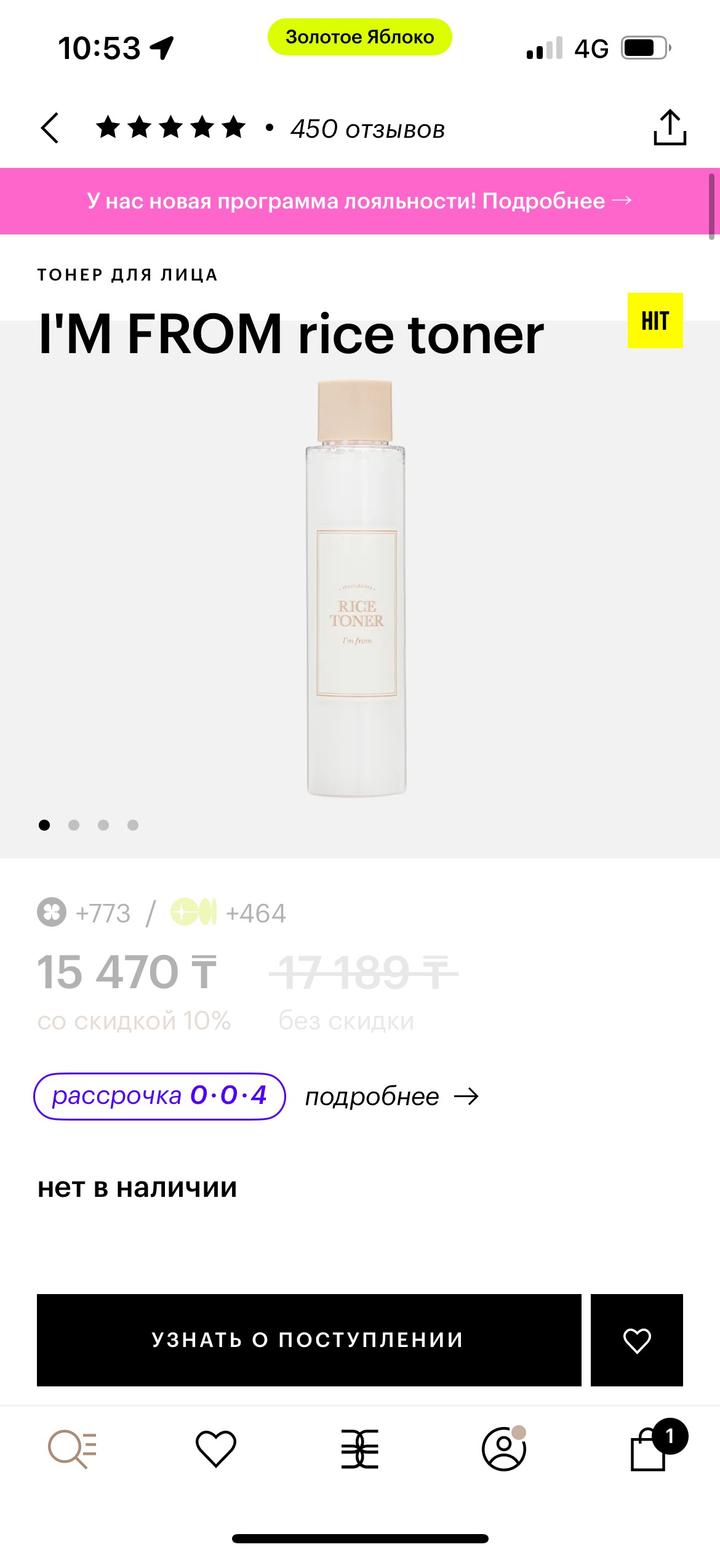Tap Узнать о поступлении button

(x=308, y=1340)
